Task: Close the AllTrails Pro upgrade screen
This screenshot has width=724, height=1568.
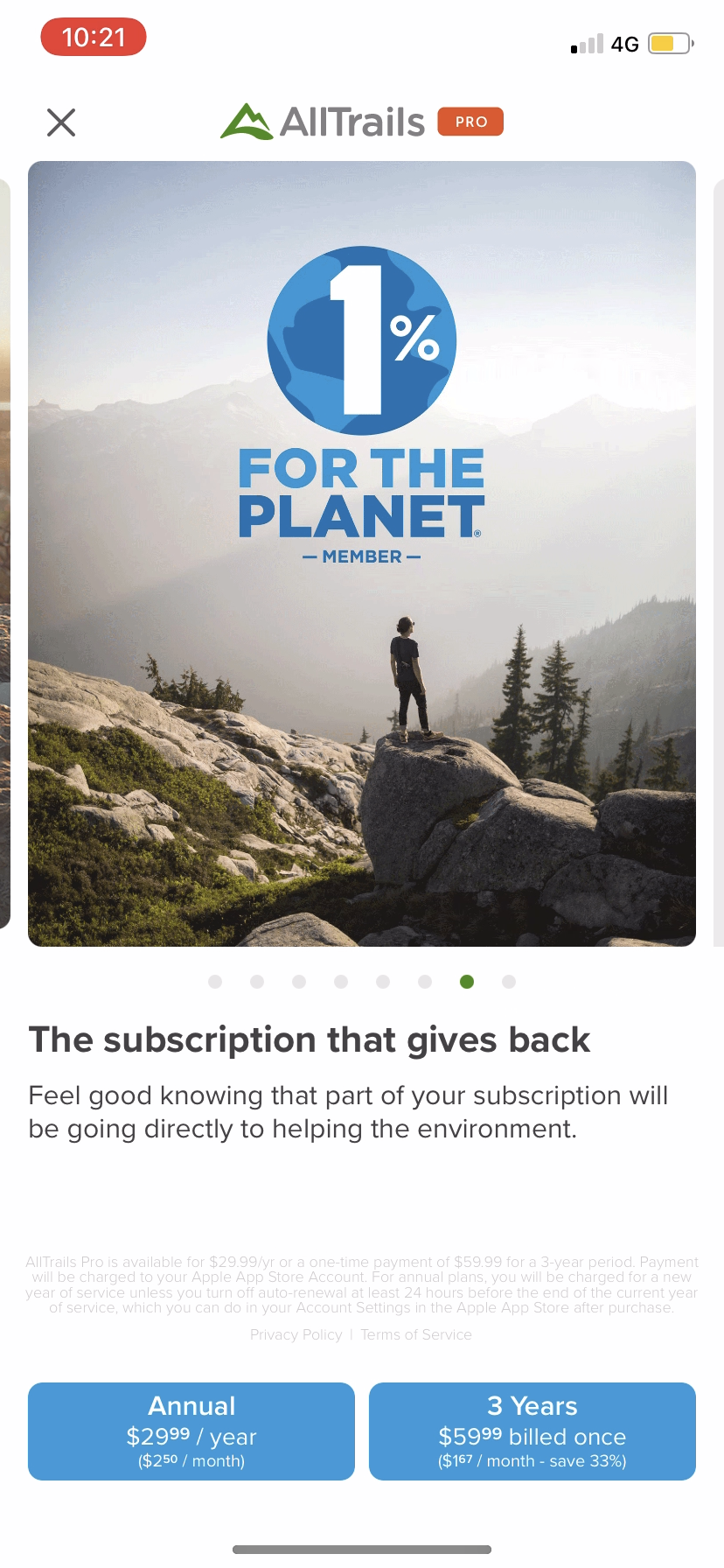Action: point(61,122)
